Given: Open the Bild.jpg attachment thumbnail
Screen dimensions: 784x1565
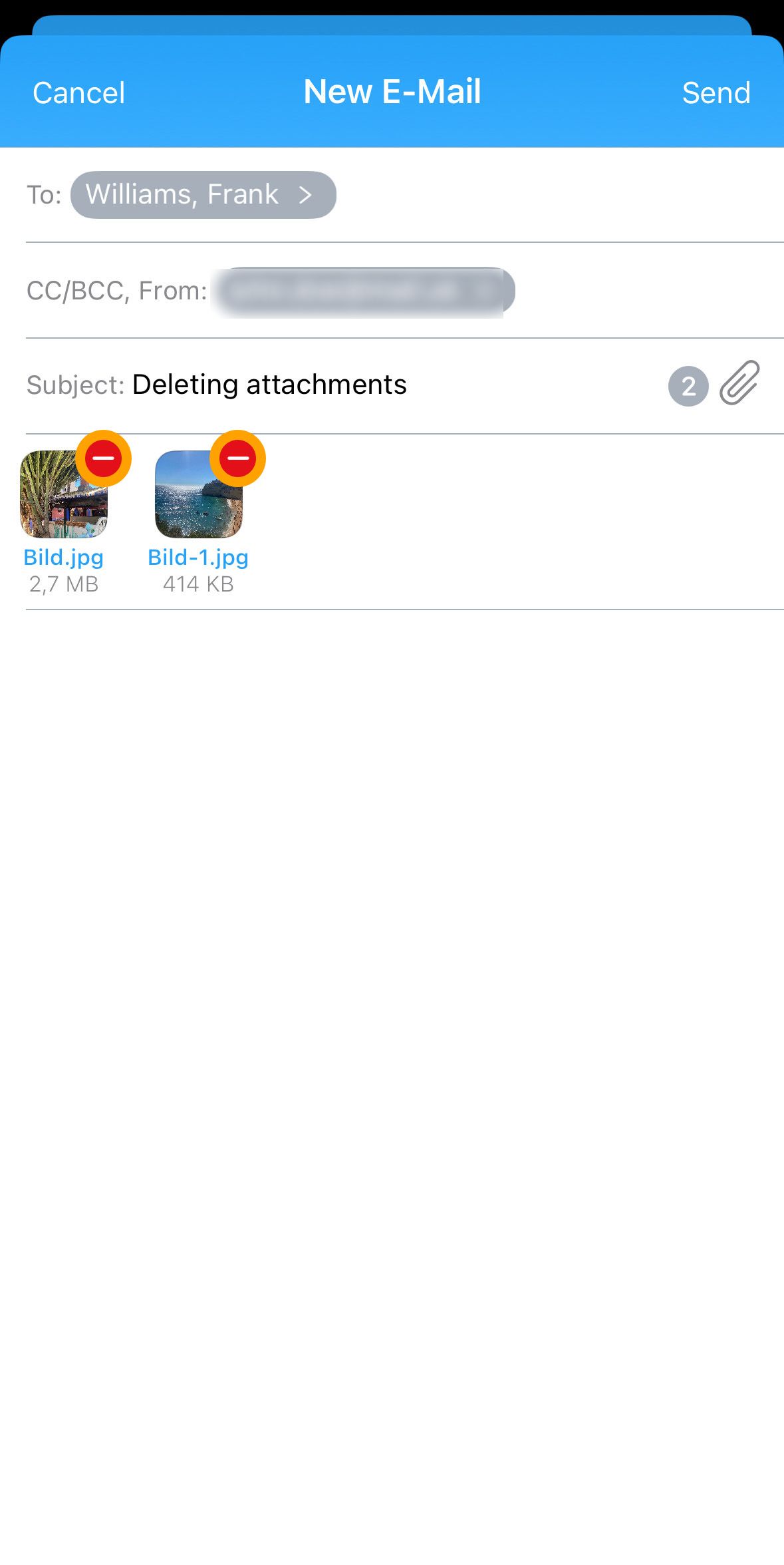Looking at the screenshot, I should coord(64,494).
